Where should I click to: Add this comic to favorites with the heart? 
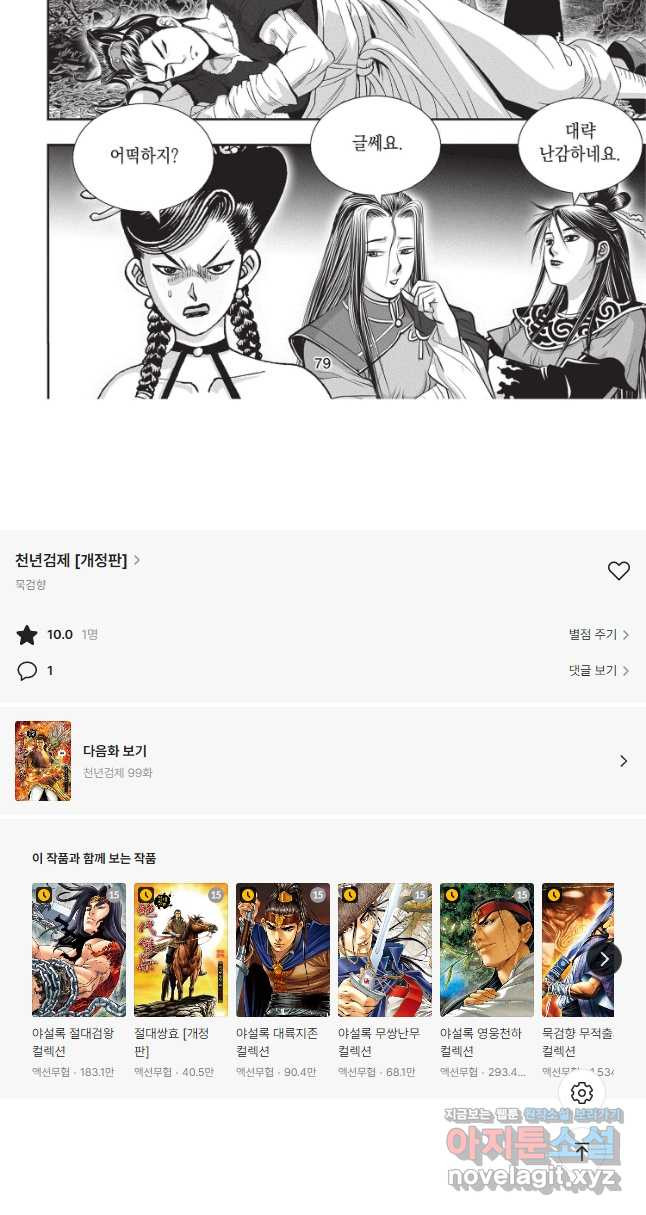click(619, 571)
